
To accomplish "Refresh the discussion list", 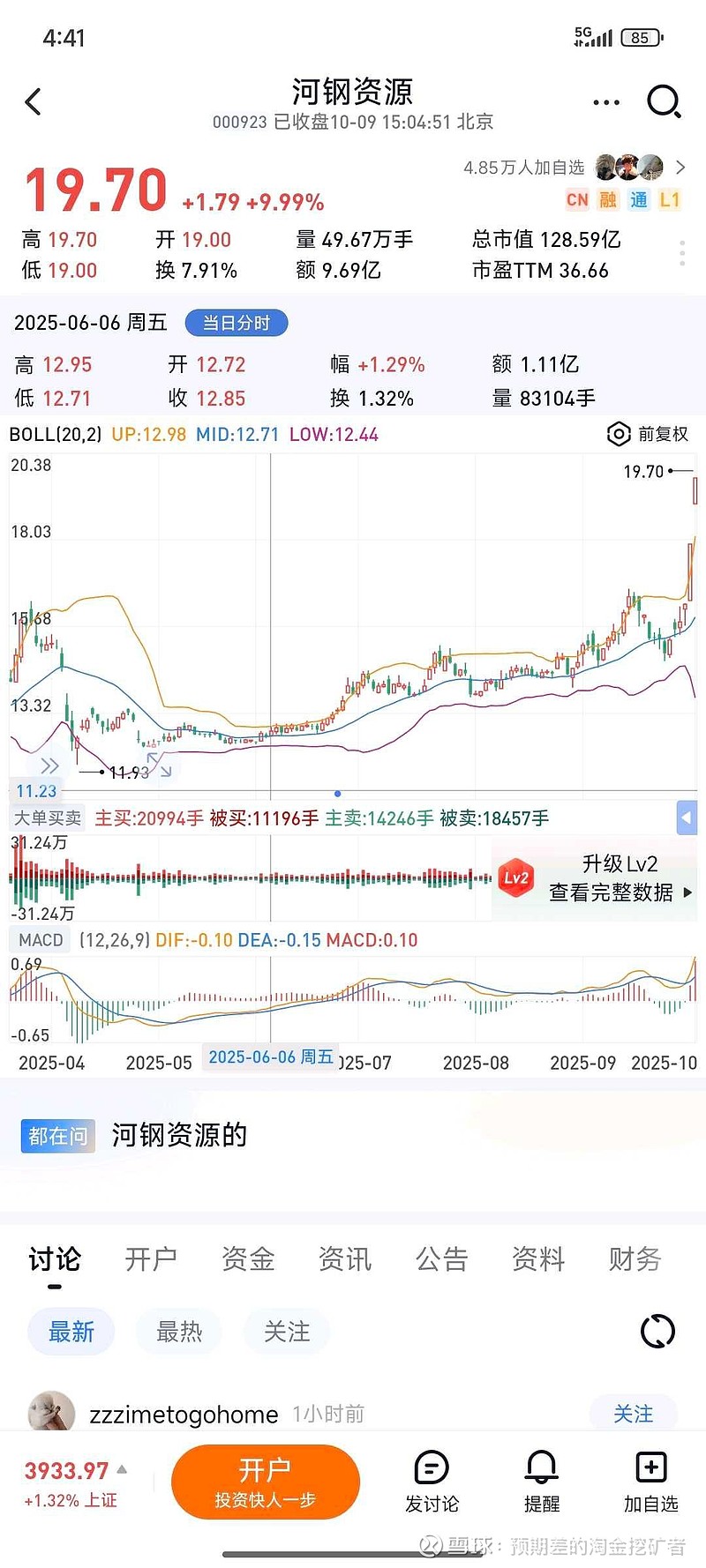I will pyautogui.click(x=657, y=1332).
